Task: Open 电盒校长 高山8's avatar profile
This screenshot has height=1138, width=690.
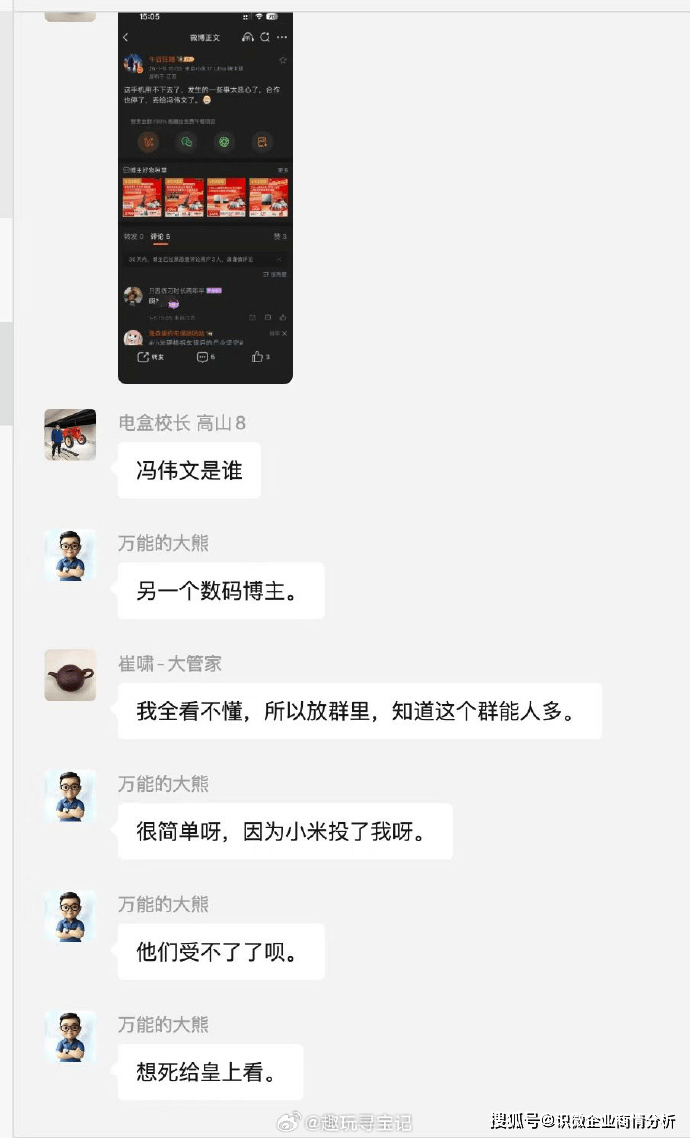Action: tap(70, 434)
